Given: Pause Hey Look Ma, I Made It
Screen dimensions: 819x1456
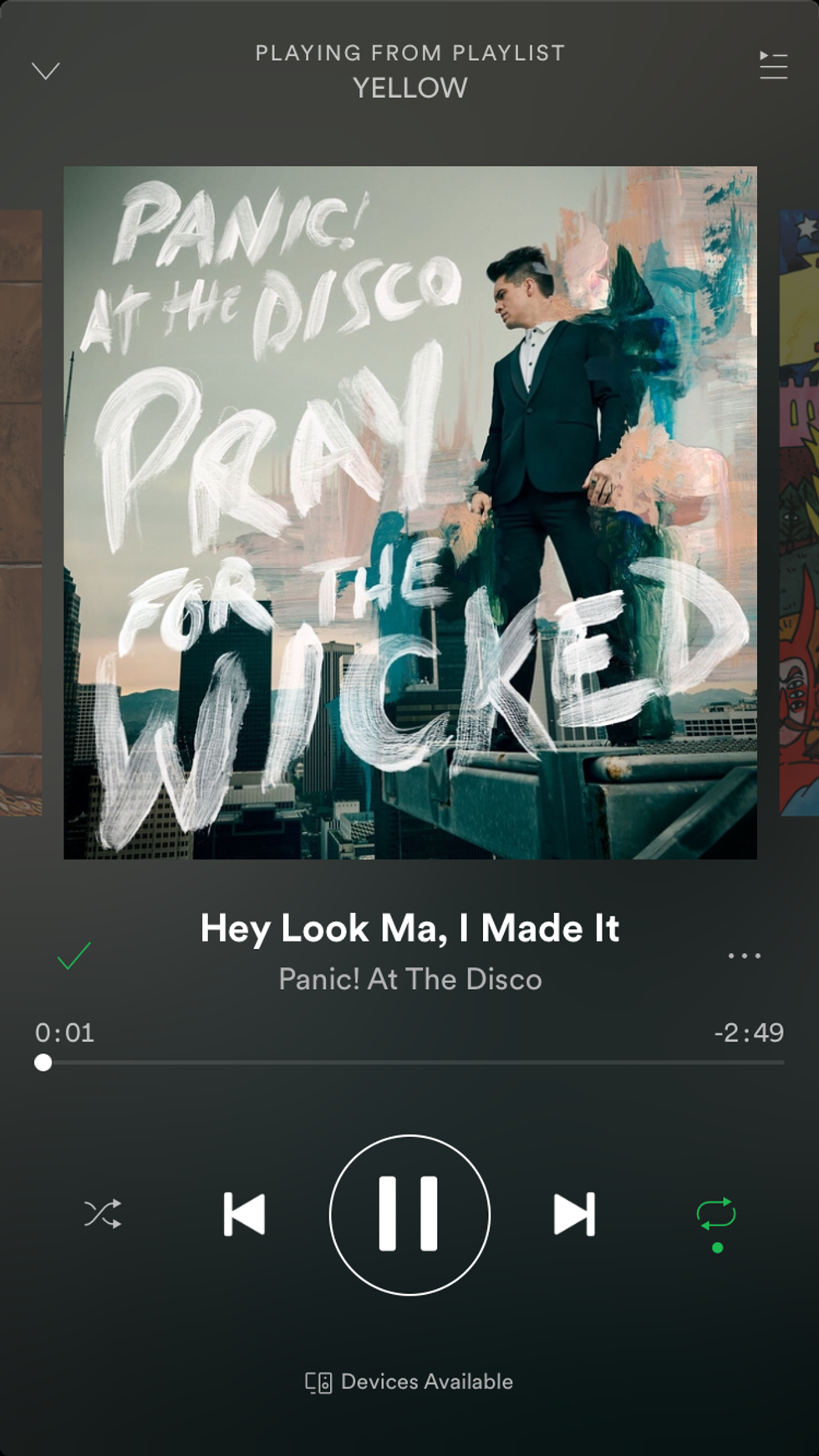Looking at the screenshot, I should pyautogui.click(x=409, y=1214).
